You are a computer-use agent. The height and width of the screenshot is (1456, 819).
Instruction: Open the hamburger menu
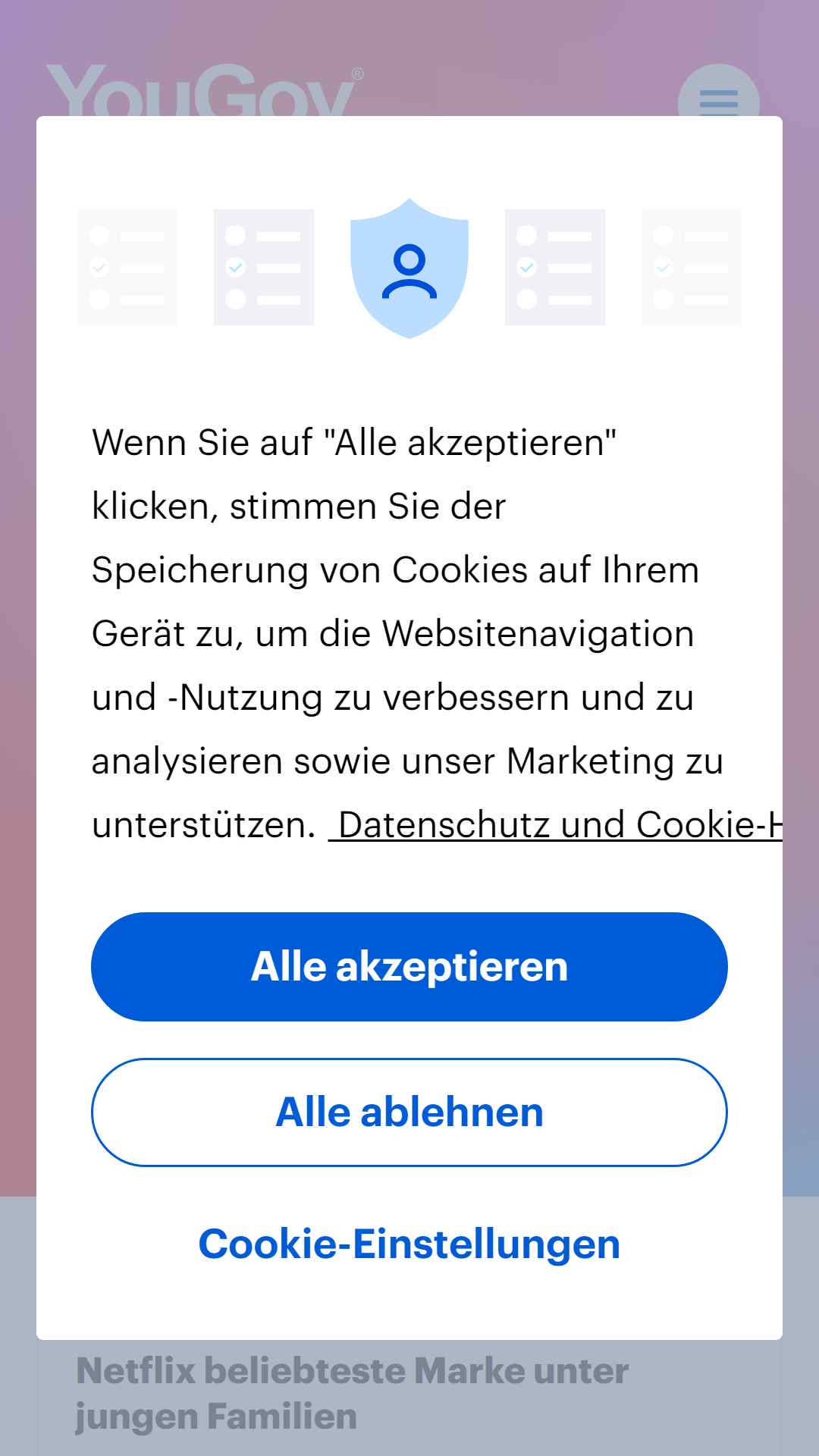point(718,97)
